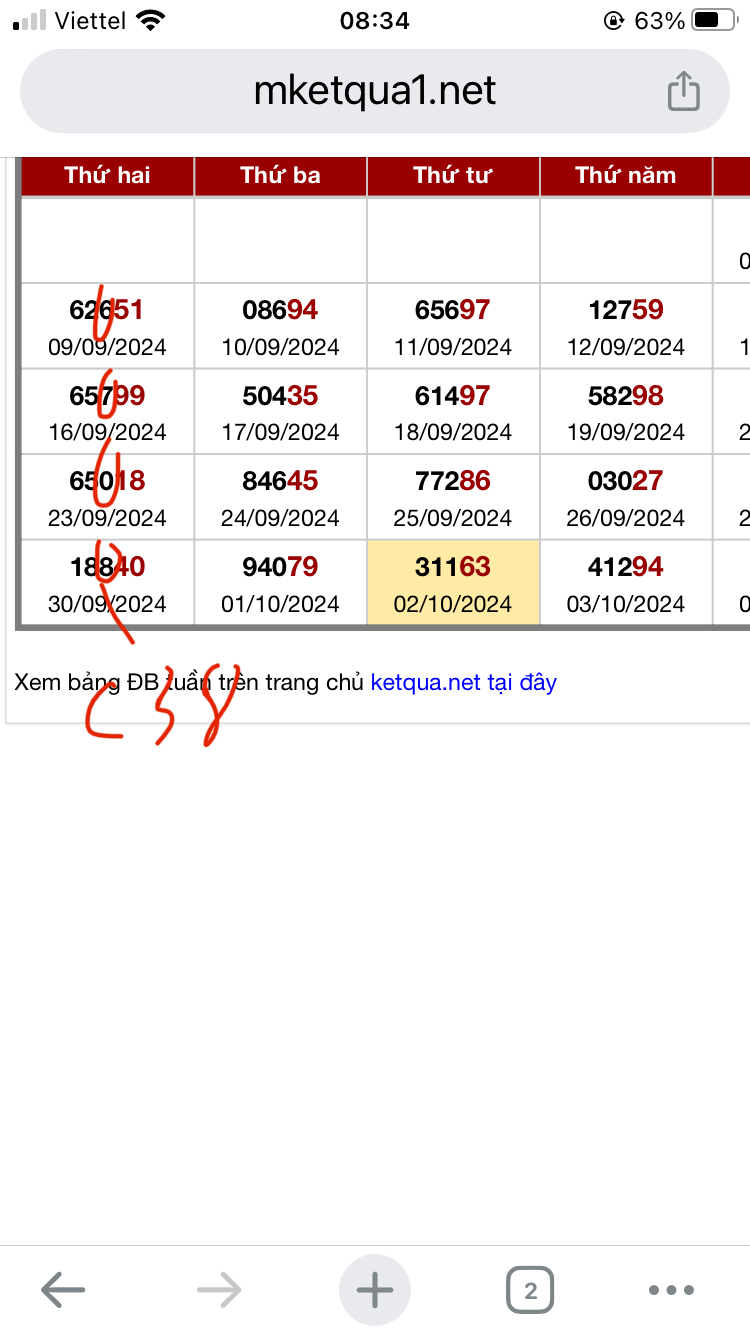Open the more options ellipsis icon
Image resolution: width=750 pixels, height=1334 pixels.
[671, 1289]
